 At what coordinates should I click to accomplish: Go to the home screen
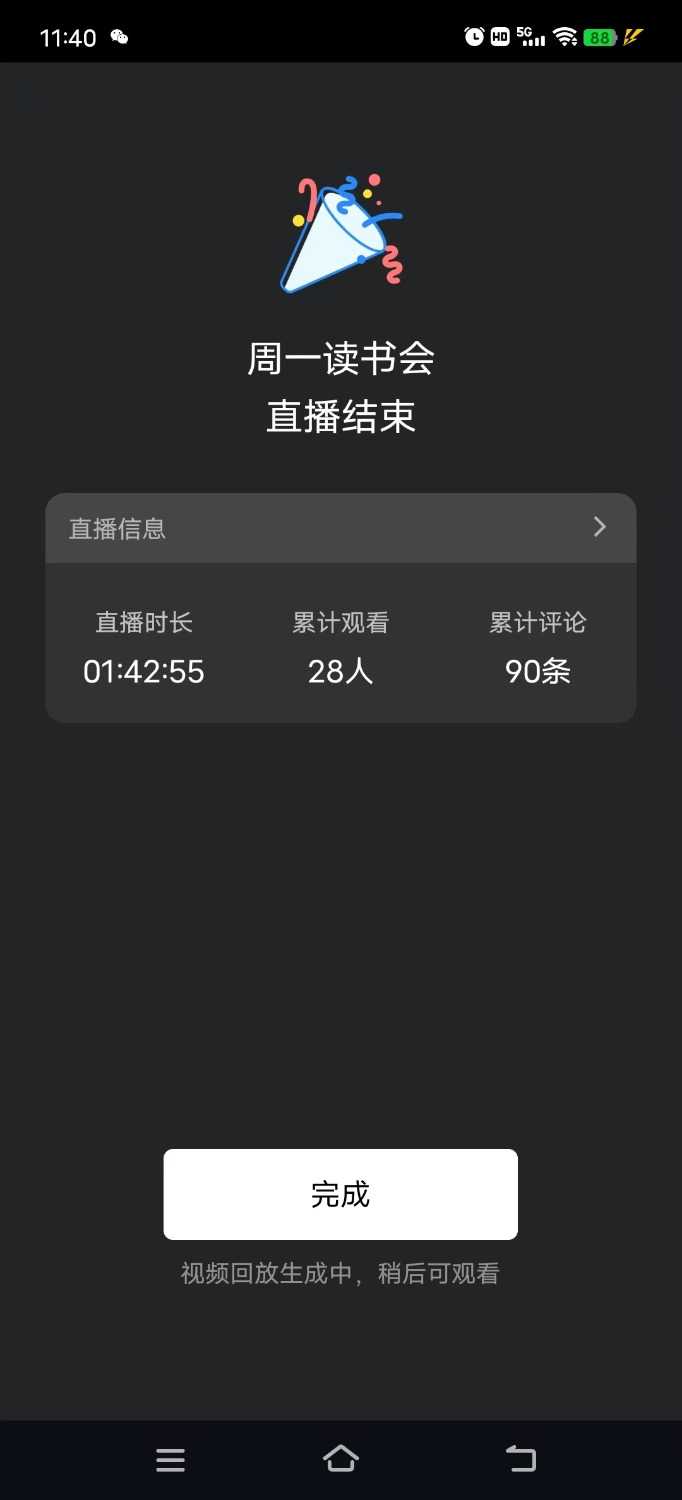click(340, 1459)
